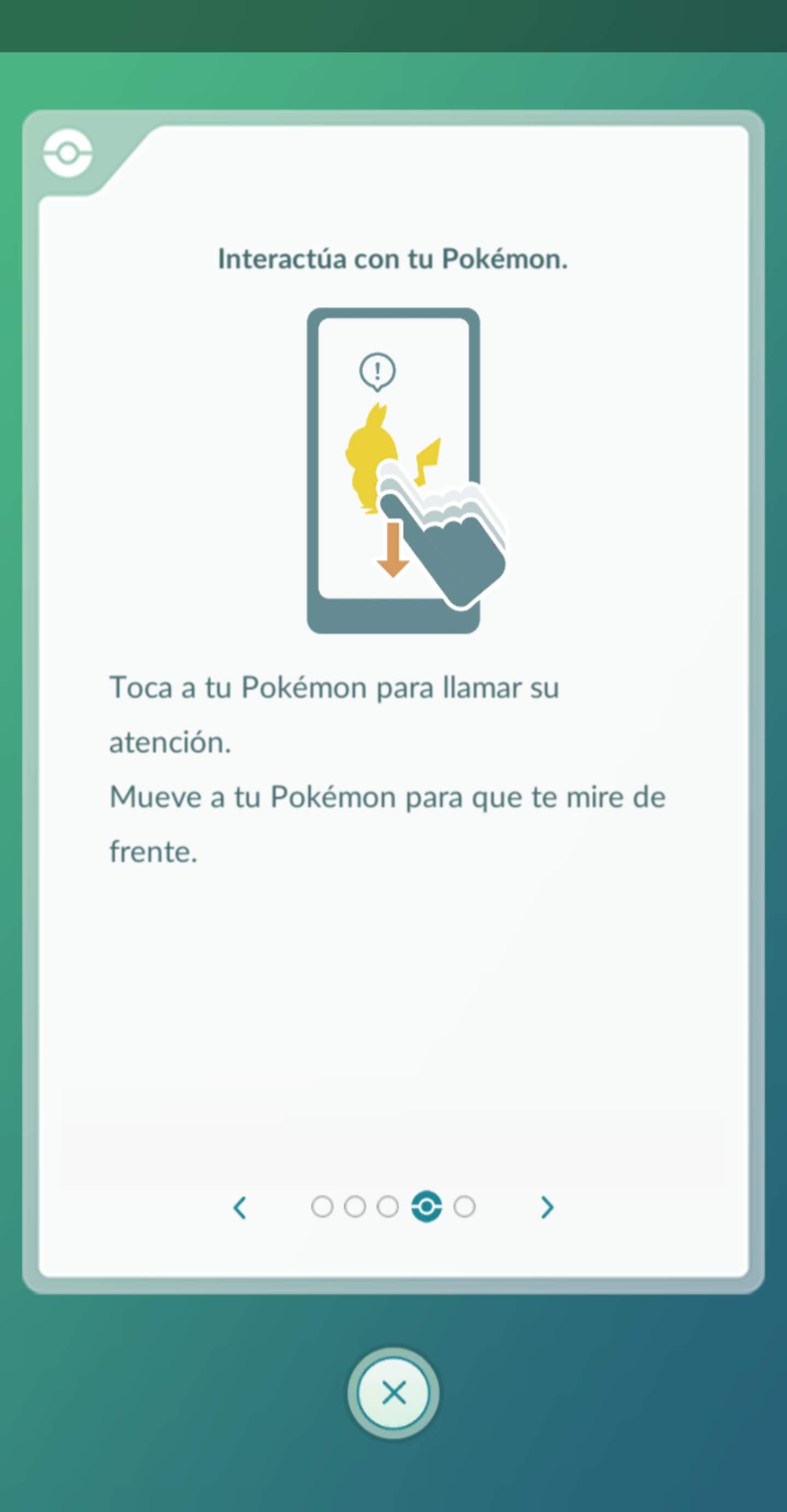Go to the previous tutorial page

click(x=239, y=1207)
